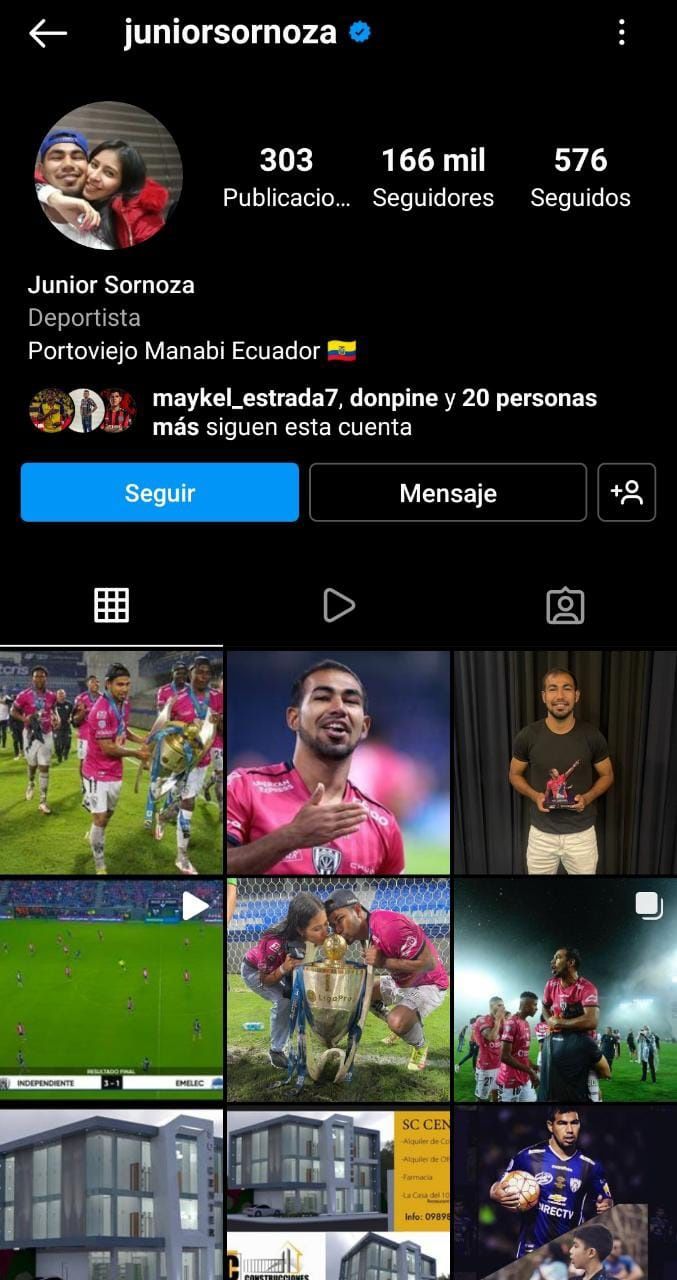Send a message with the Mensaje button

(447, 492)
